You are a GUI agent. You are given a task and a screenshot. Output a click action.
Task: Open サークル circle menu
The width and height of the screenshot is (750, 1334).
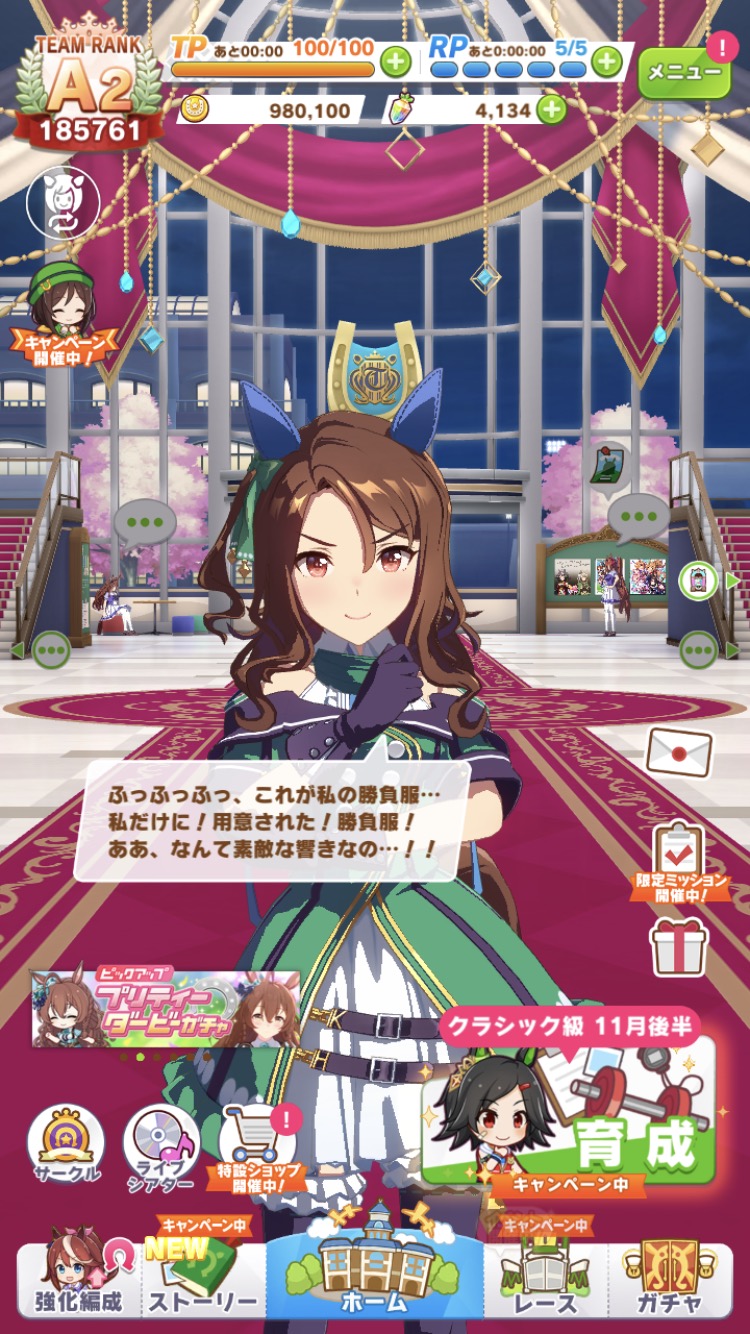(x=65, y=1145)
